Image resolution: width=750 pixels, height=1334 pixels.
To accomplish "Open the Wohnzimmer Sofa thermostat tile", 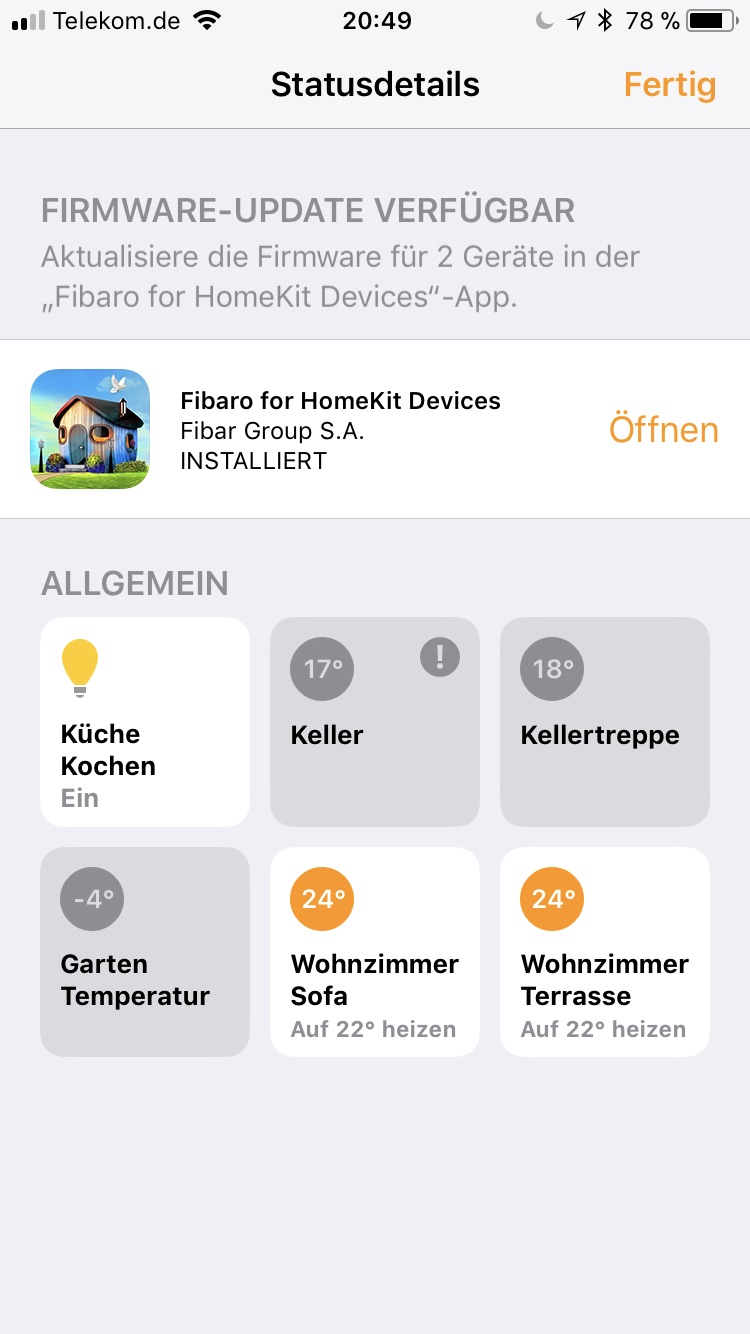I will tap(375, 952).
